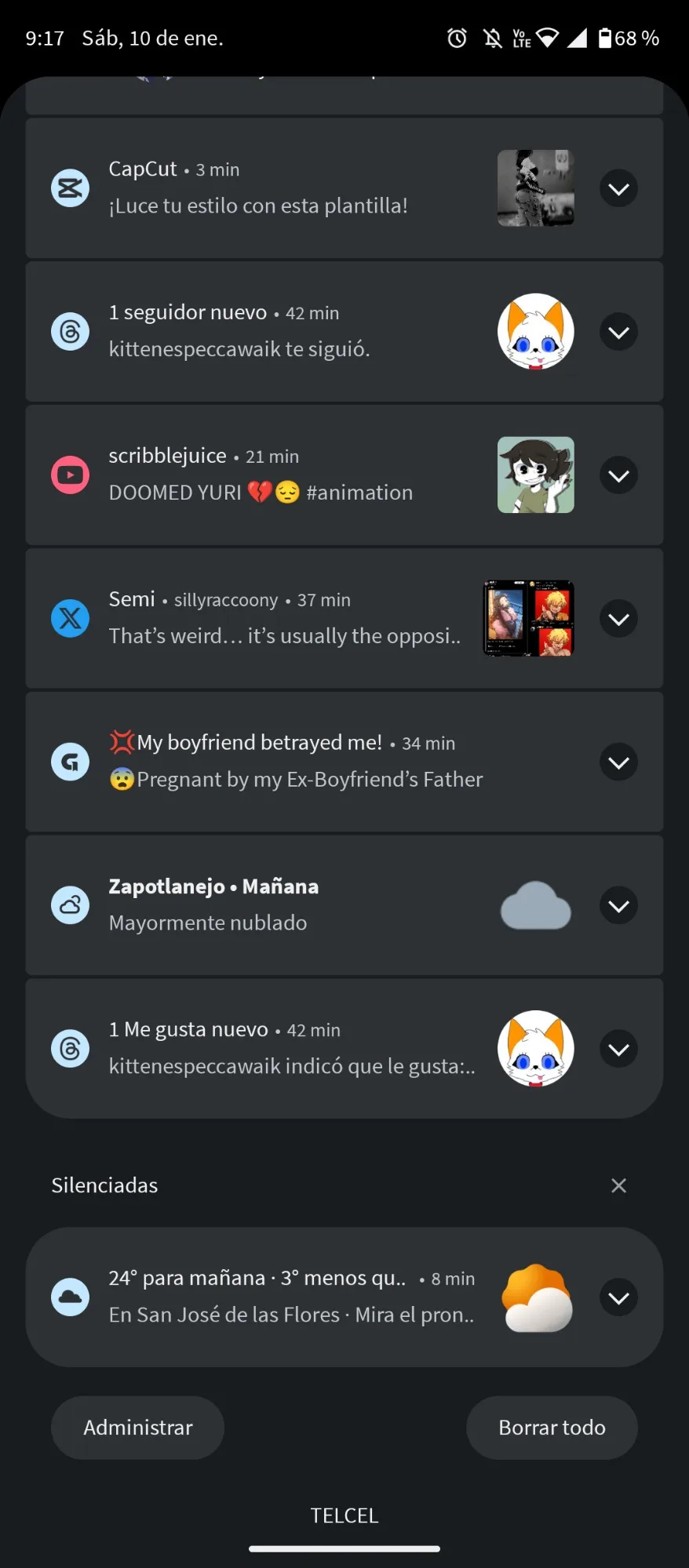
Task: Expand the scribblejuice notification chevron
Action: (x=618, y=475)
